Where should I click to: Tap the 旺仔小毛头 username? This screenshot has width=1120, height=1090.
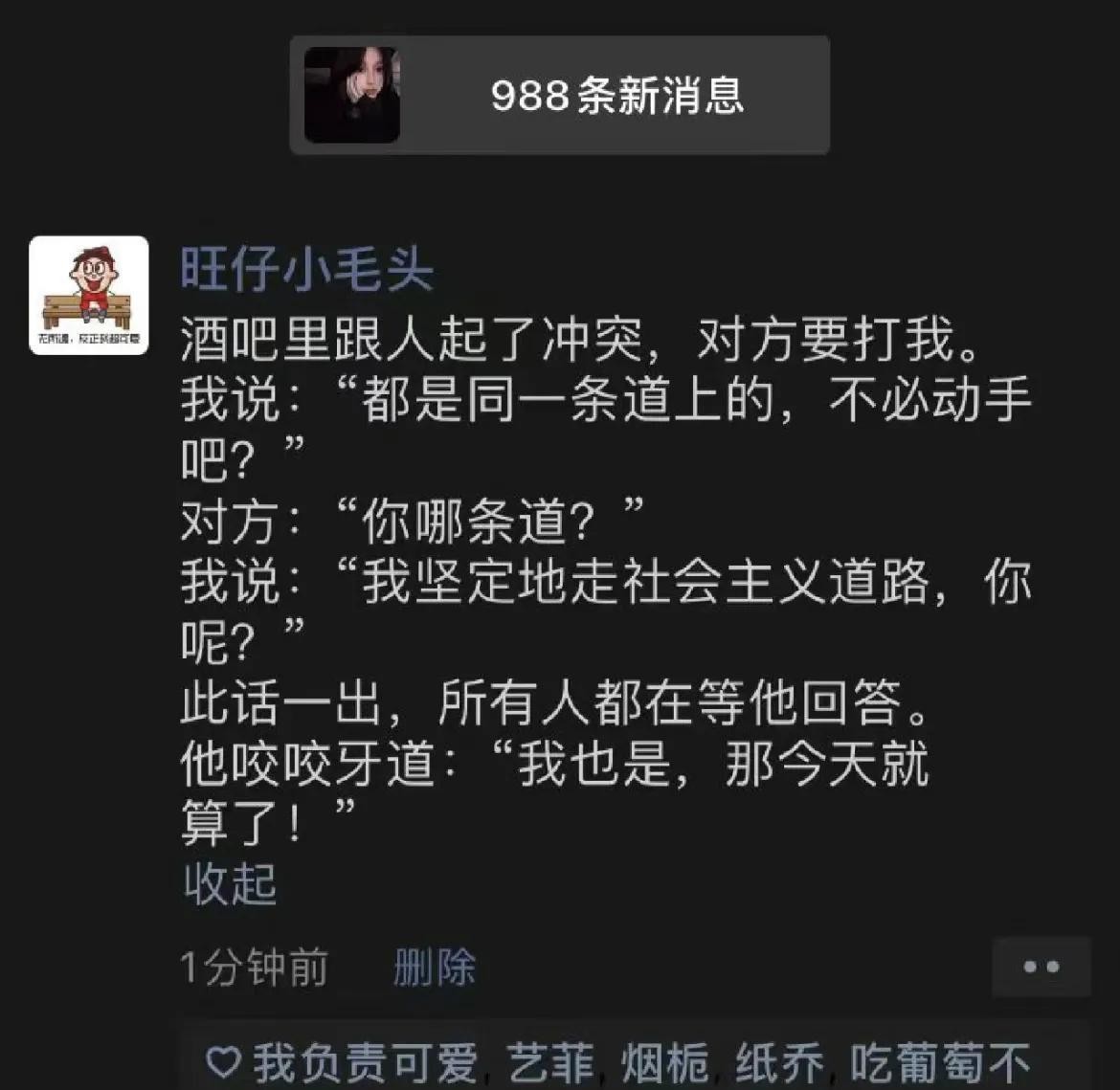coord(306,269)
